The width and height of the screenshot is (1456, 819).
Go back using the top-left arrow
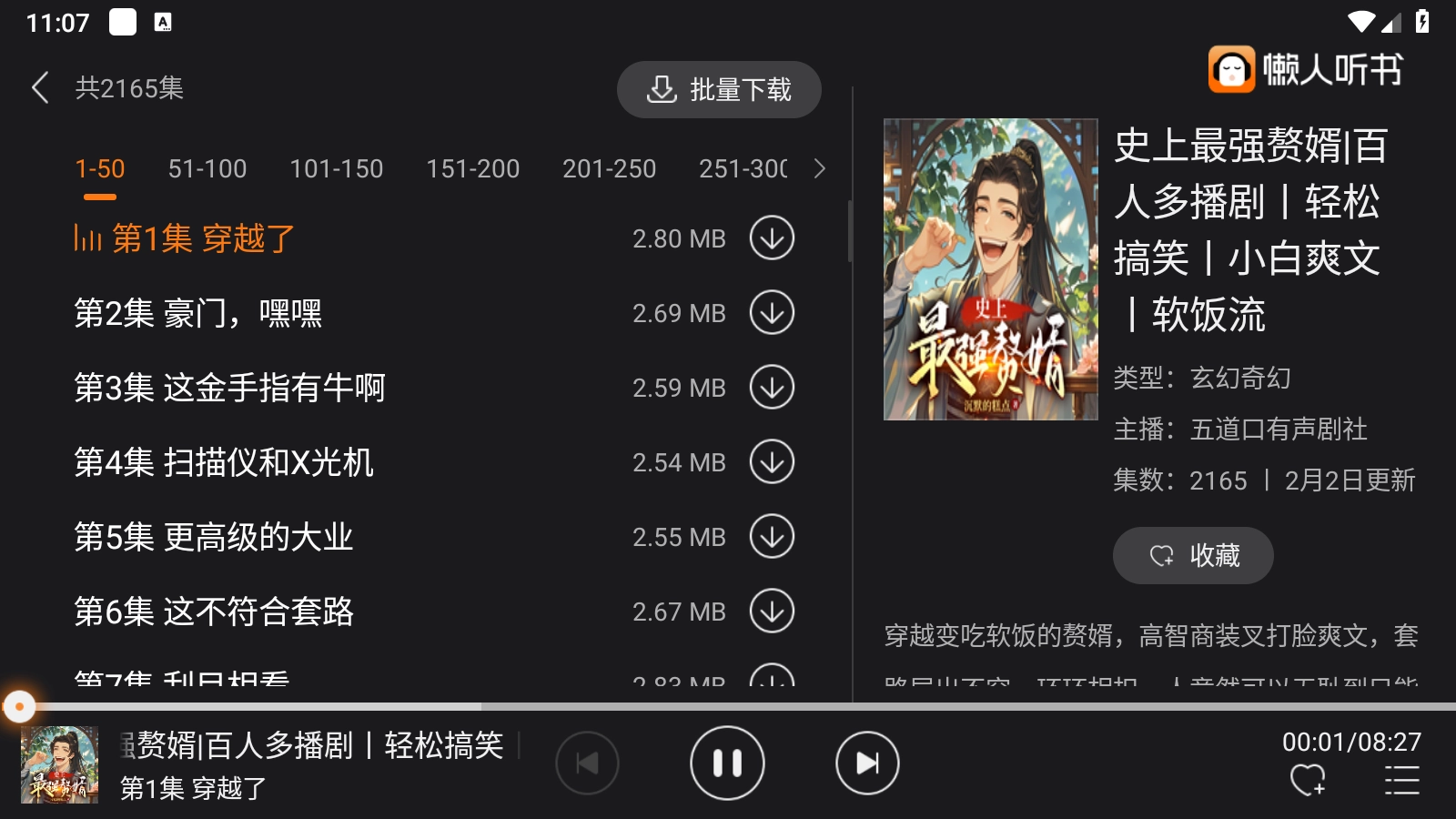point(40,88)
